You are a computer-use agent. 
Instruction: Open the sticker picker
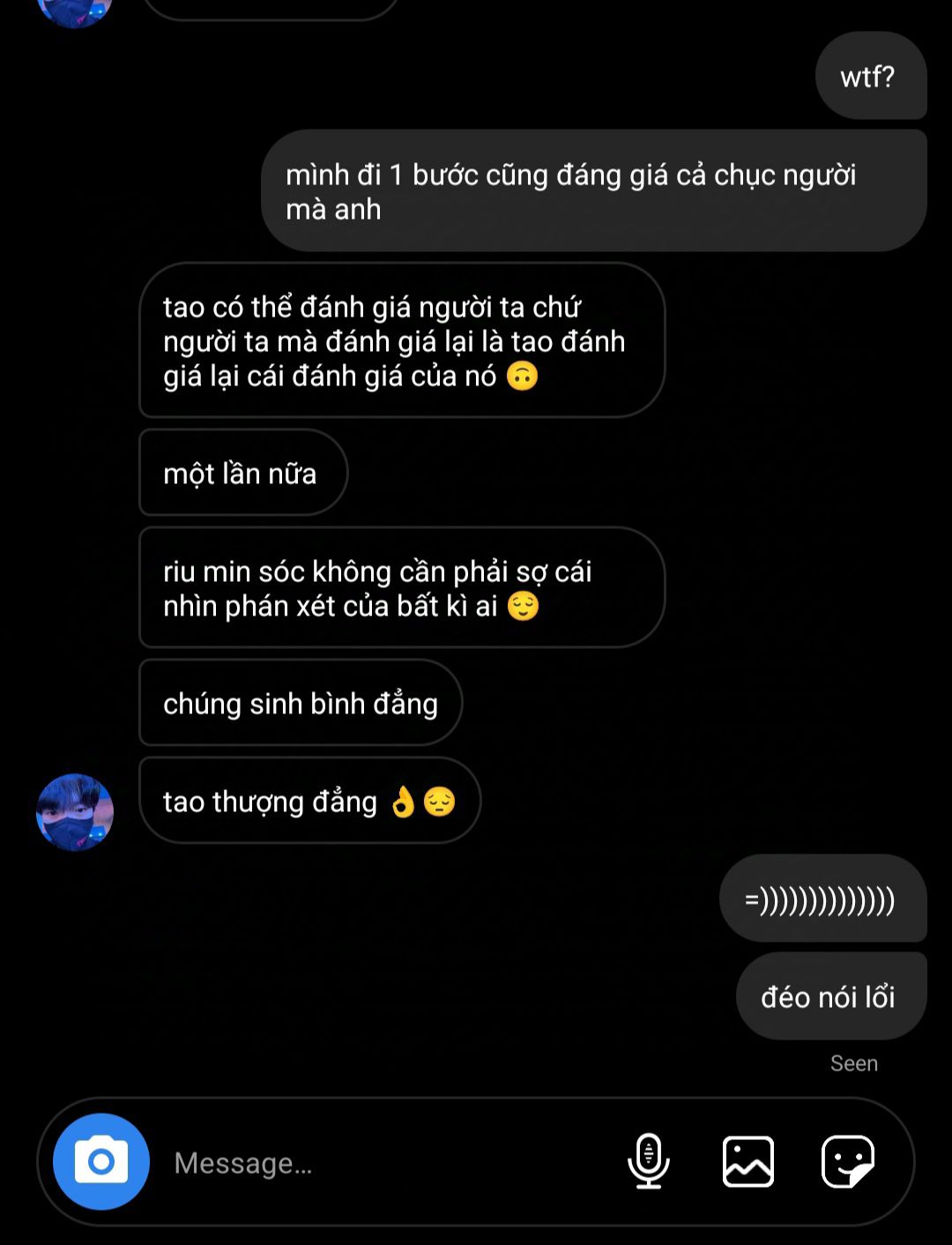click(847, 1161)
